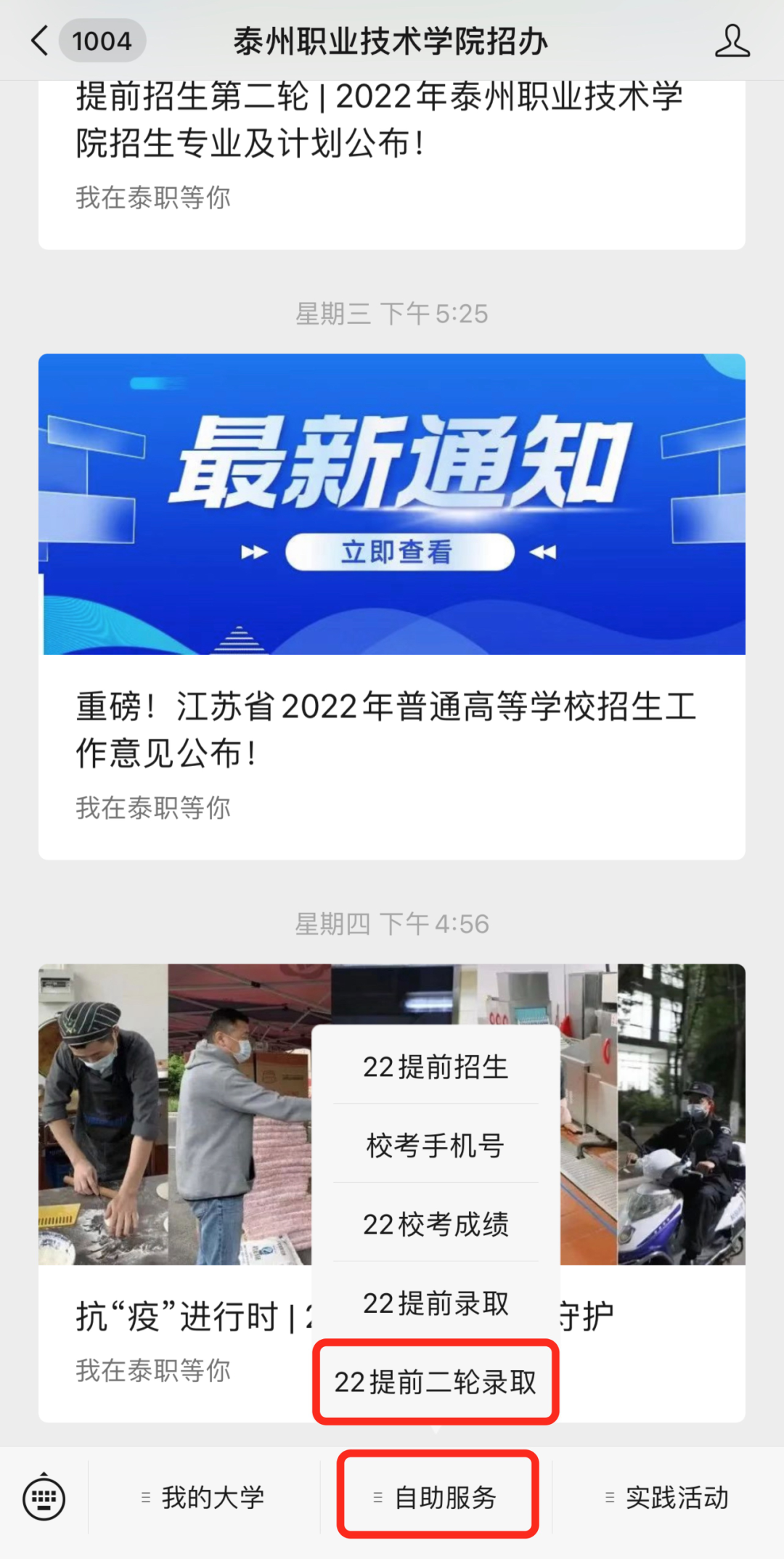Open the 我的大学 bottom menu
The width and height of the screenshot is (784, 1559).
(x=203, y=1498)
